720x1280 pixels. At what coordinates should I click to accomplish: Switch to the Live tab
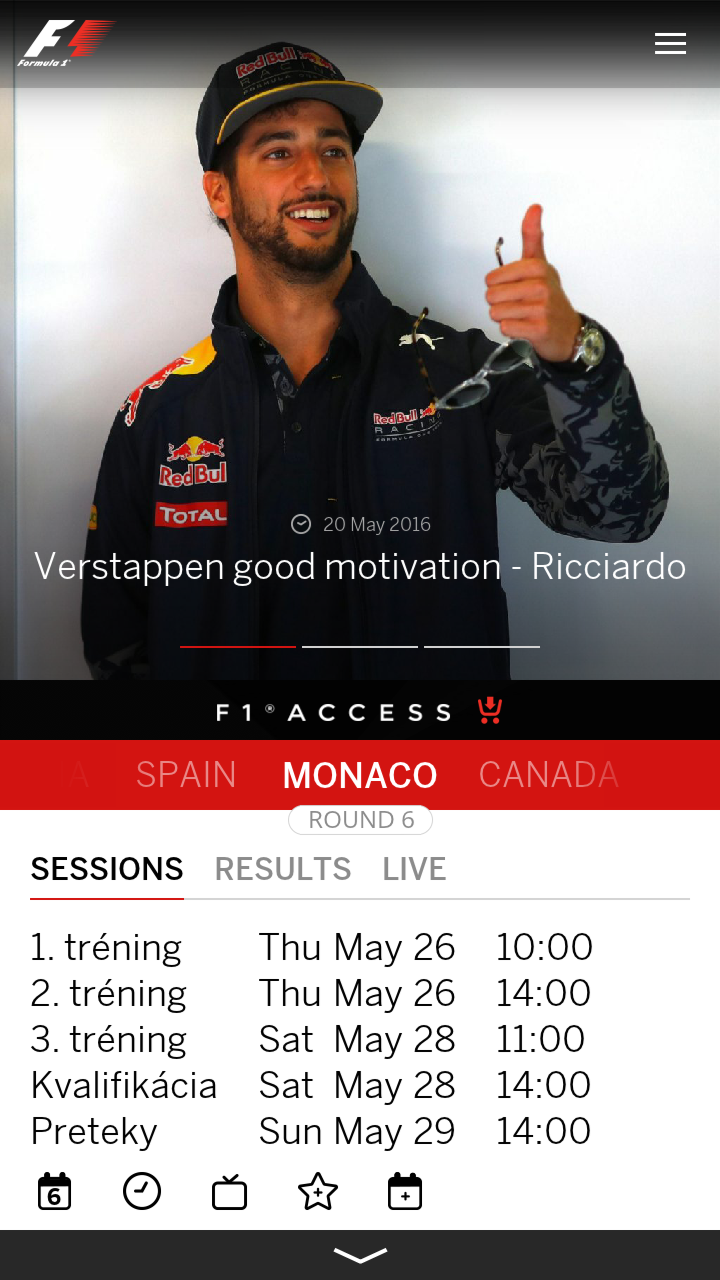point(414,869)
